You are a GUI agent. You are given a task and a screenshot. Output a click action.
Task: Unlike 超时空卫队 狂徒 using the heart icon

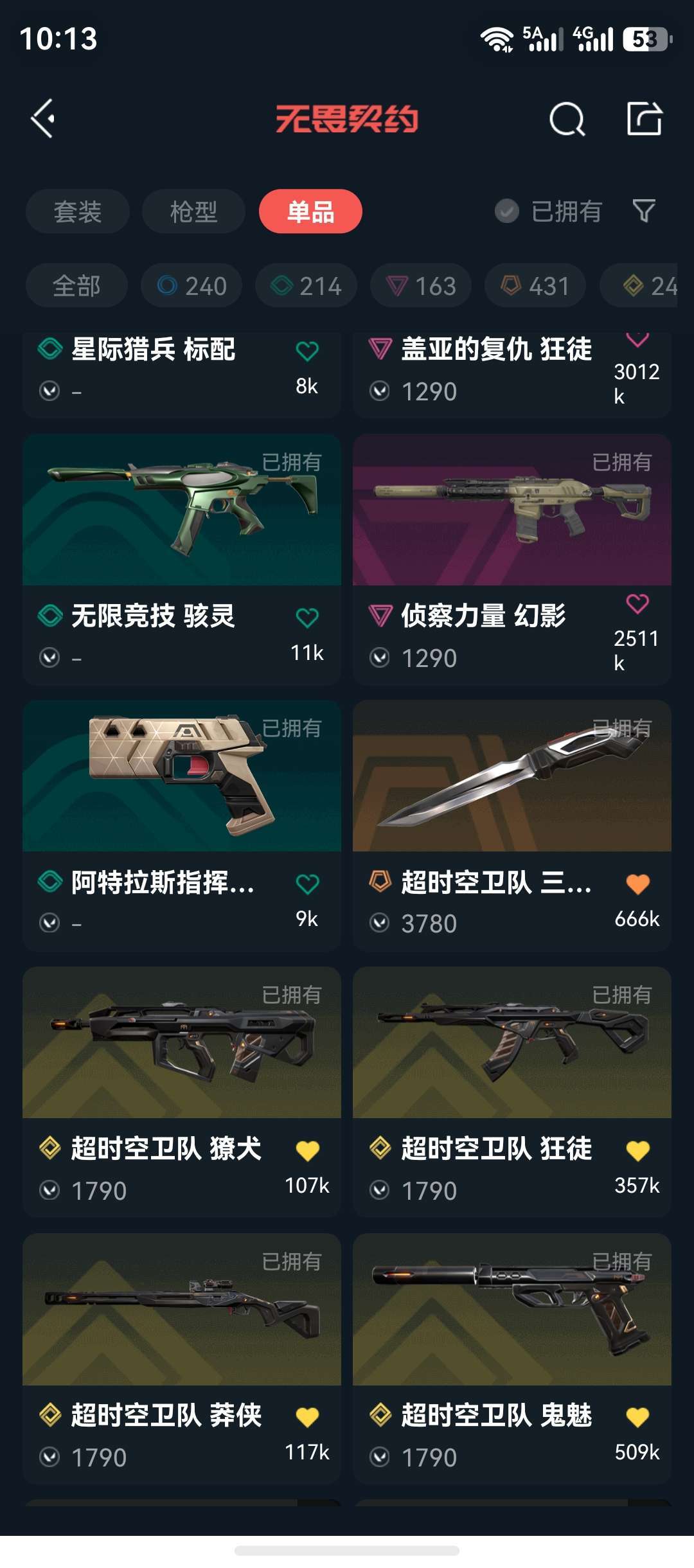tap(637, 1150)
